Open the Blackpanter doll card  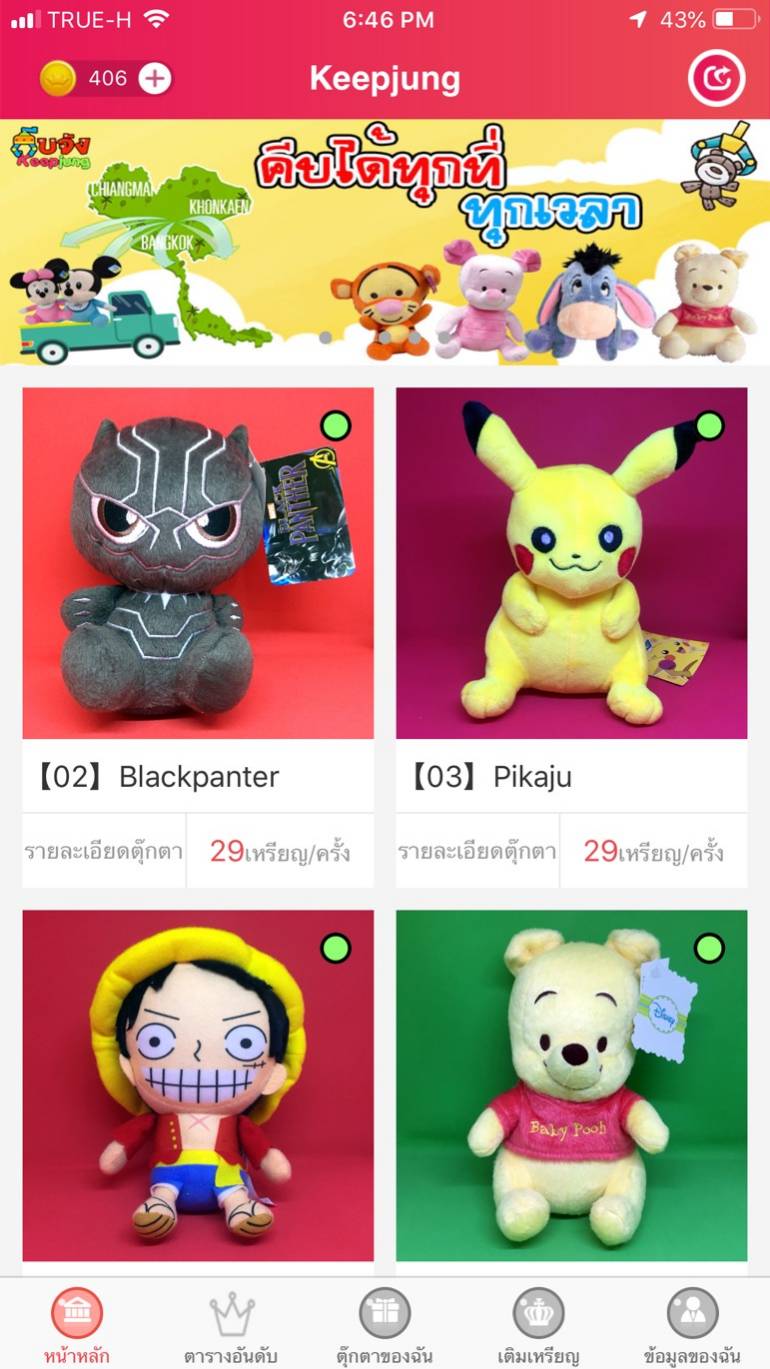coord(198,563)
